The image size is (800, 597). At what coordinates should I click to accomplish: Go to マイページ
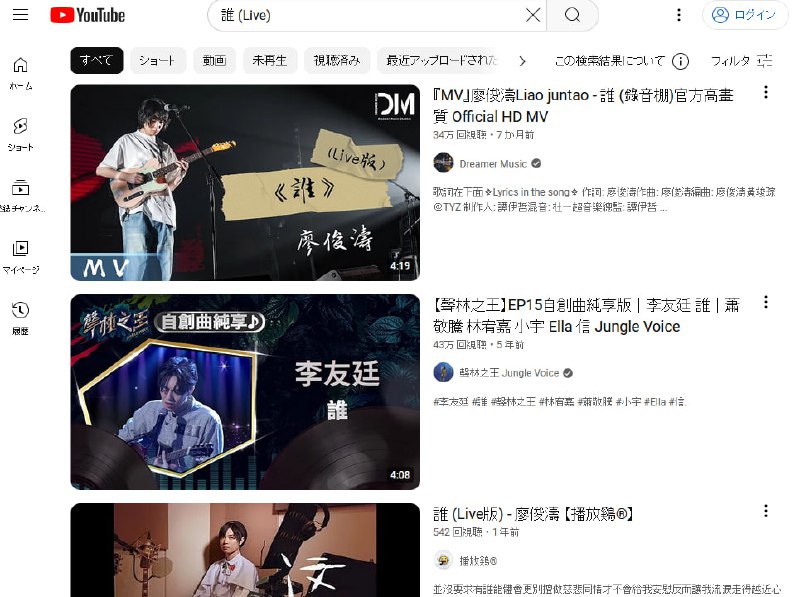[x=20, y=255]
